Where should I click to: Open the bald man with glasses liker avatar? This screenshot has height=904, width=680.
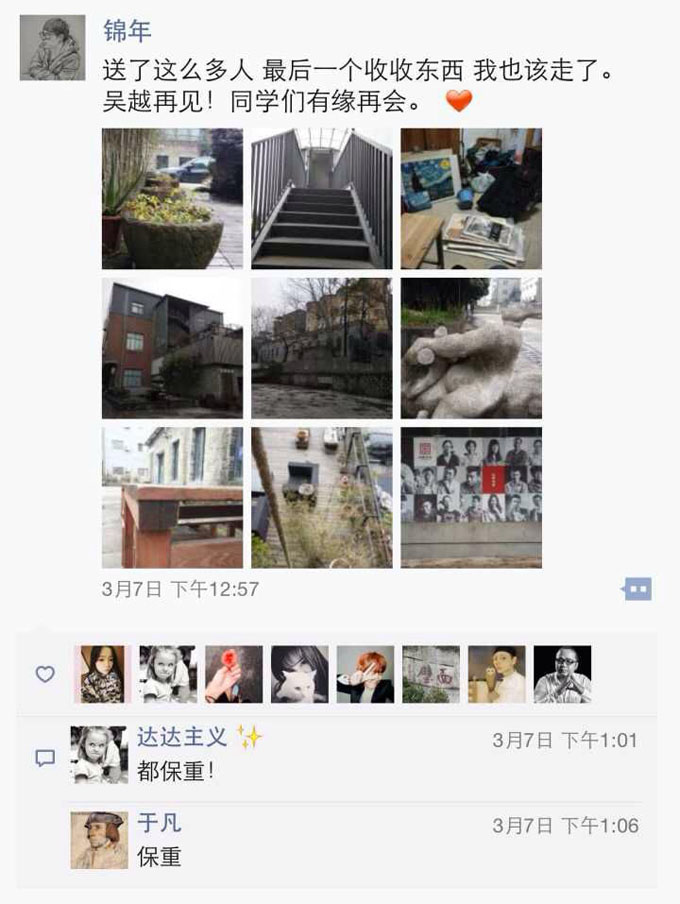(562, 674)
